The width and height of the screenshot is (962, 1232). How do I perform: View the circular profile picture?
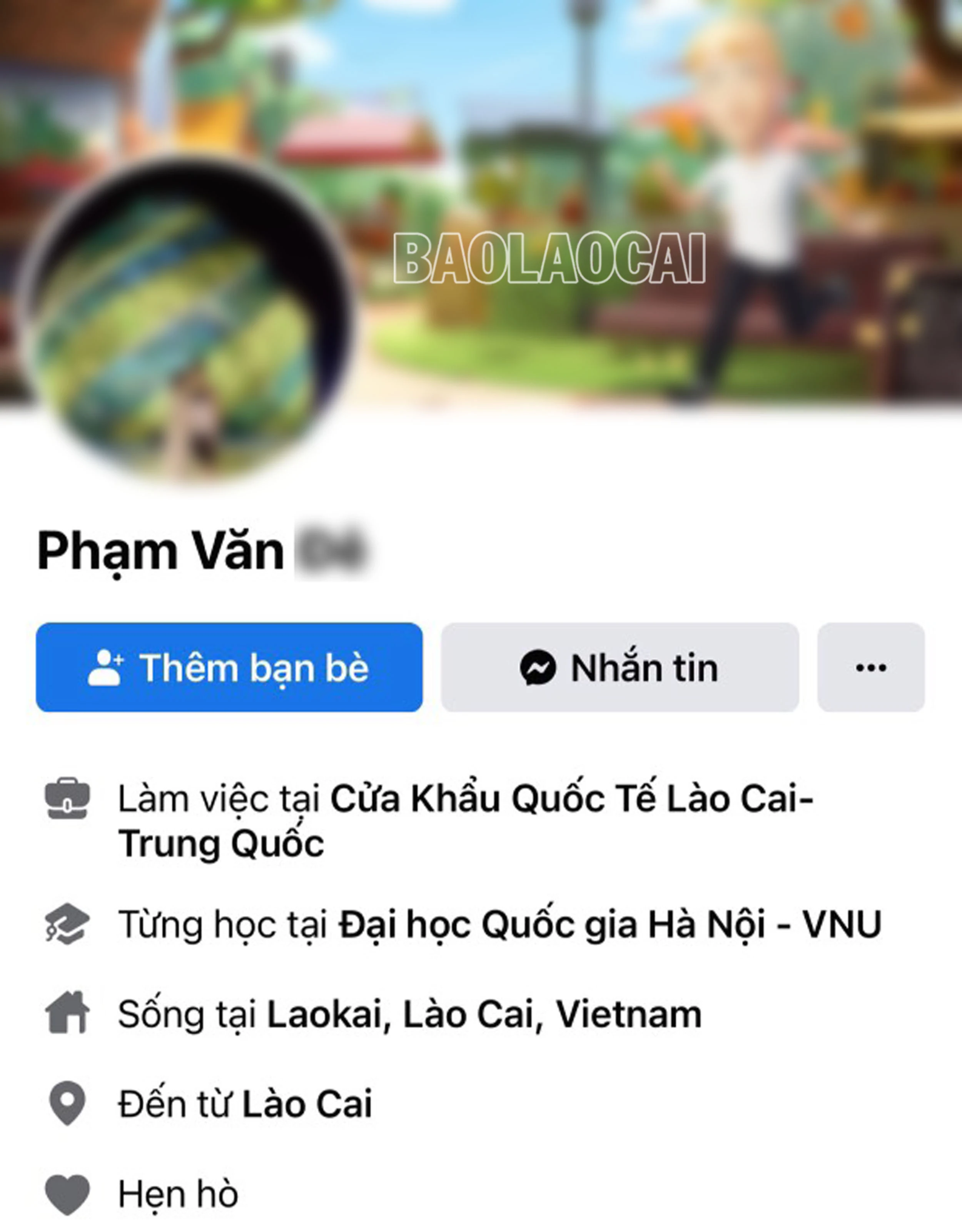point(186,321)
